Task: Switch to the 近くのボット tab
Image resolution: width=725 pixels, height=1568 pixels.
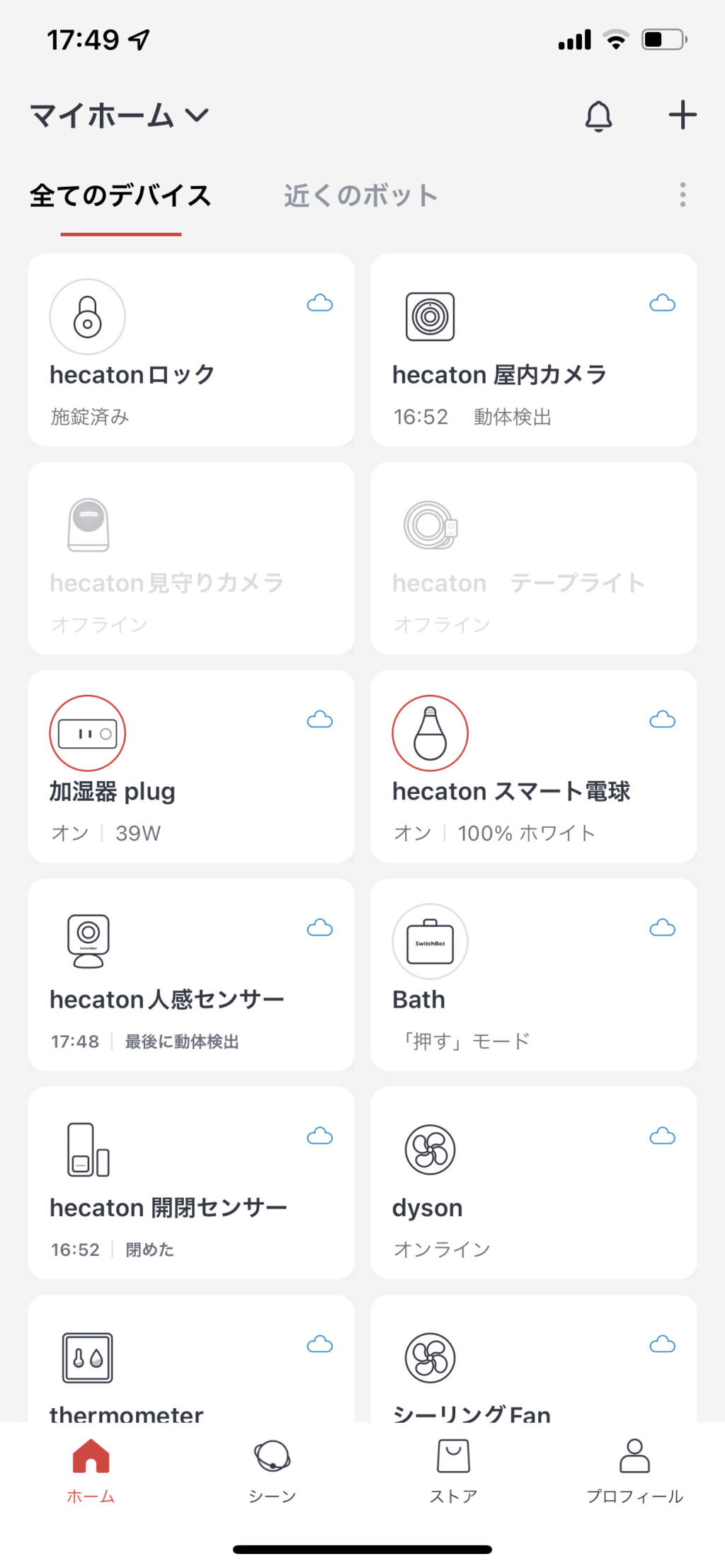Action: tap(360, 196)
